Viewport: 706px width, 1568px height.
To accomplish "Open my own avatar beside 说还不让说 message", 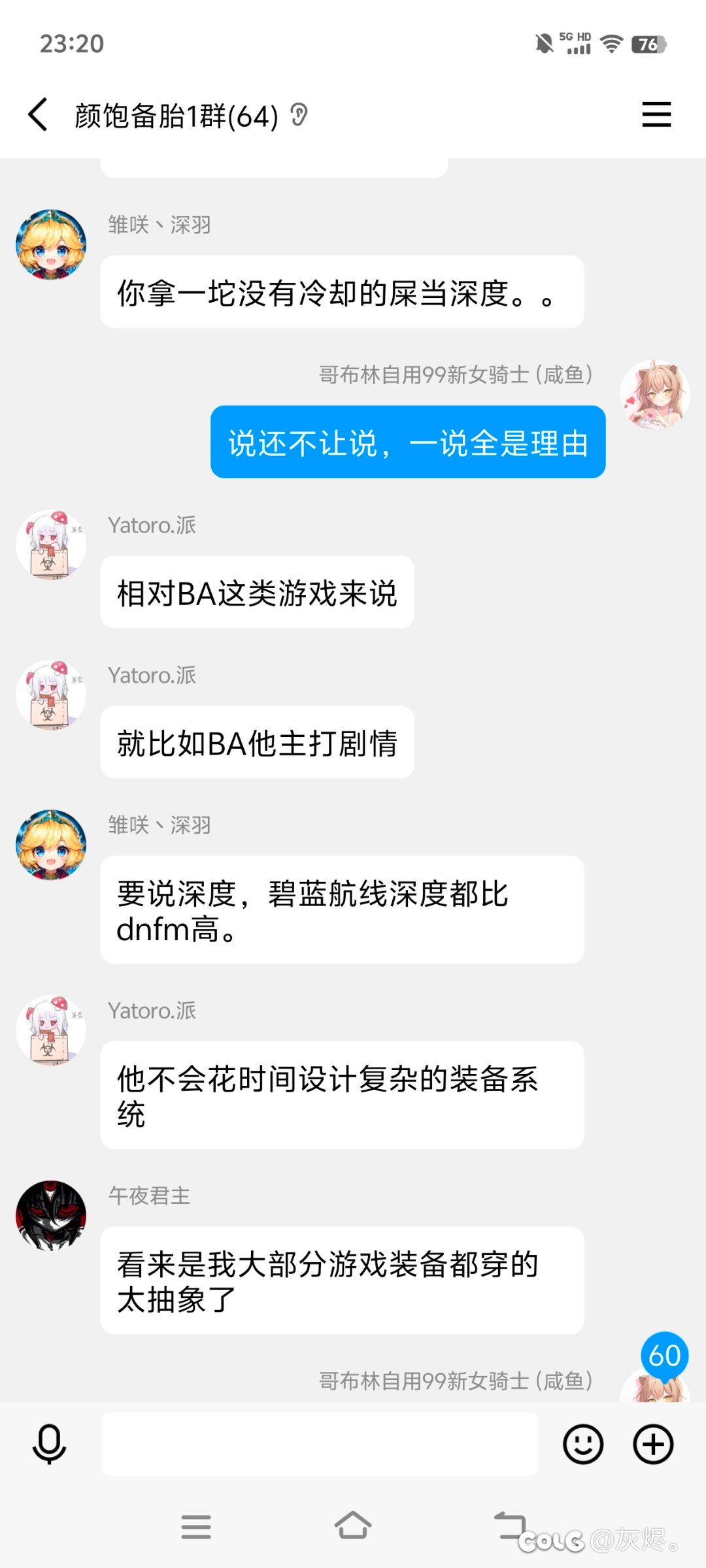I will tap(655, 395).
